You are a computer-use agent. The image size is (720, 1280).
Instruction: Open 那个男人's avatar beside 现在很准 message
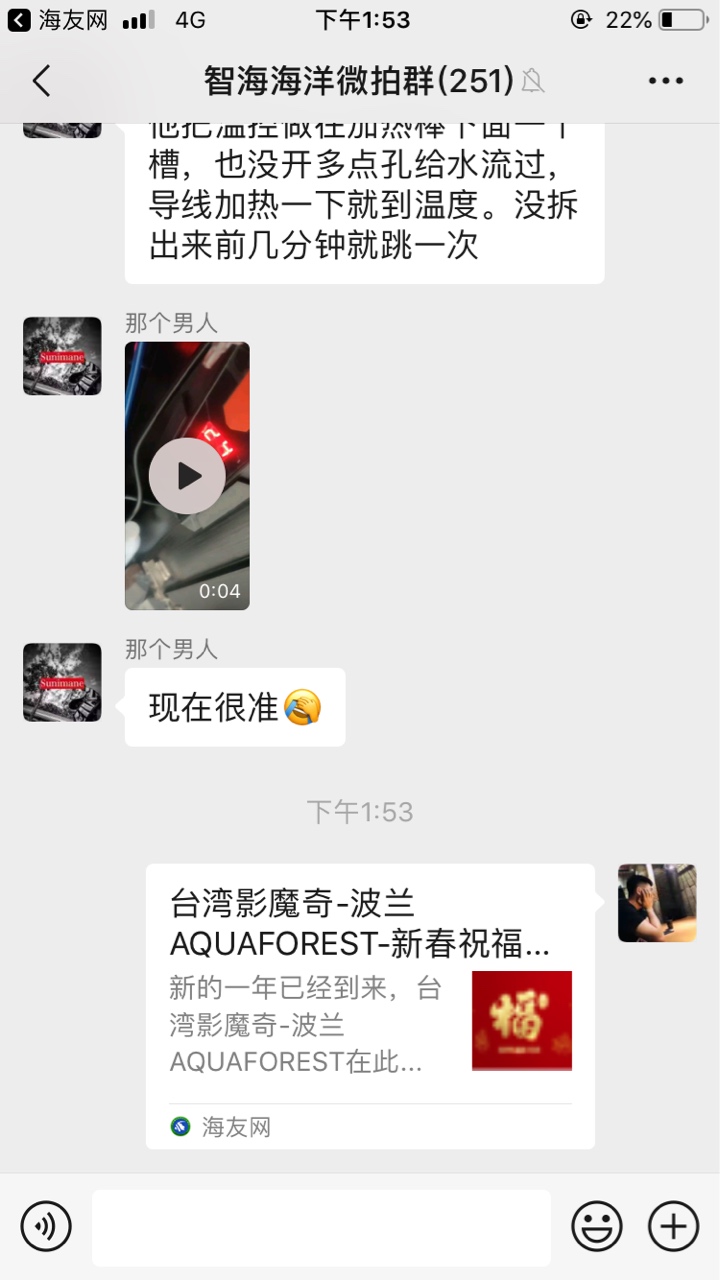62,682
